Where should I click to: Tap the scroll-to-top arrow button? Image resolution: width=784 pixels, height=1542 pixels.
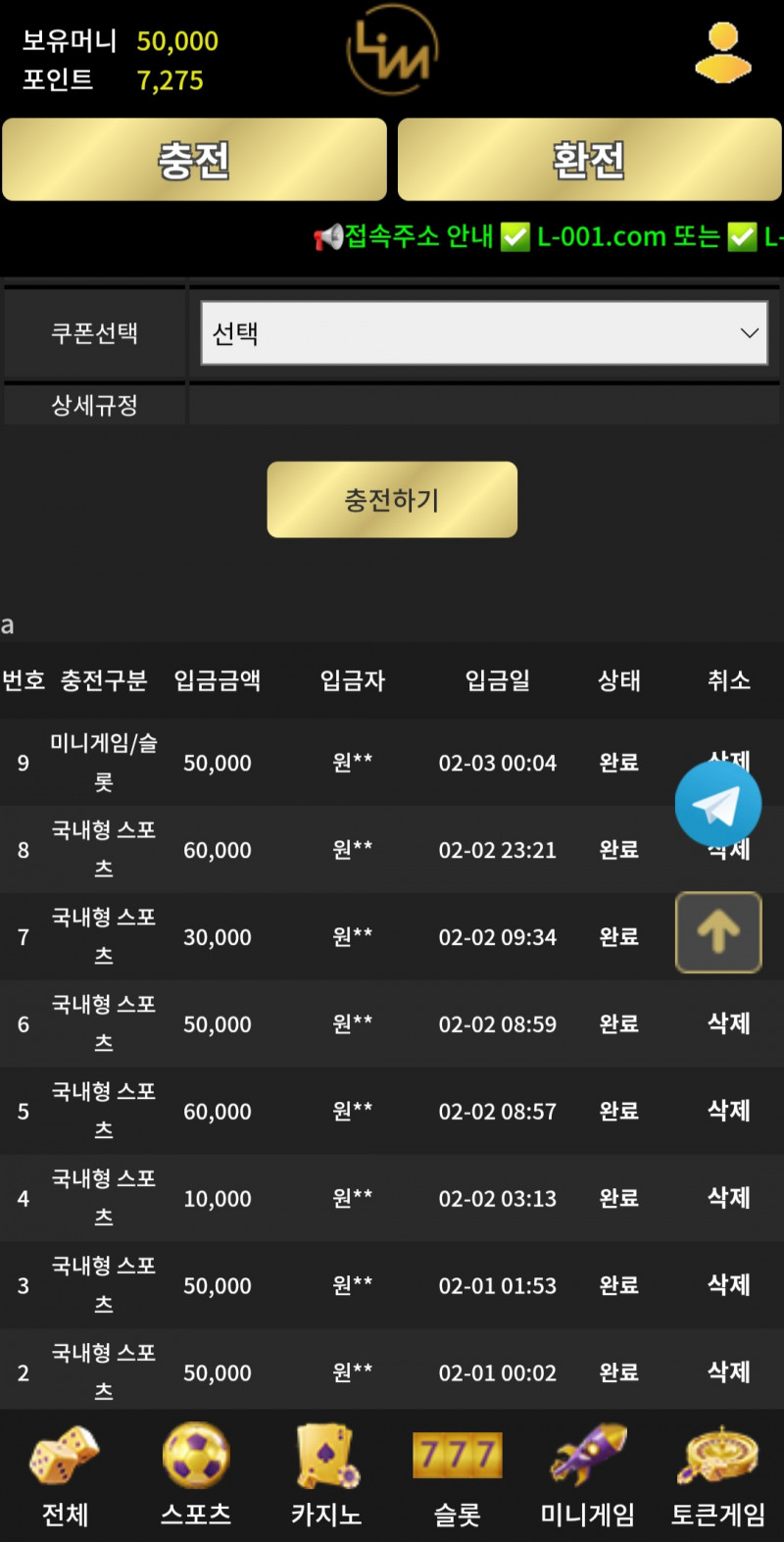[717, 932]
